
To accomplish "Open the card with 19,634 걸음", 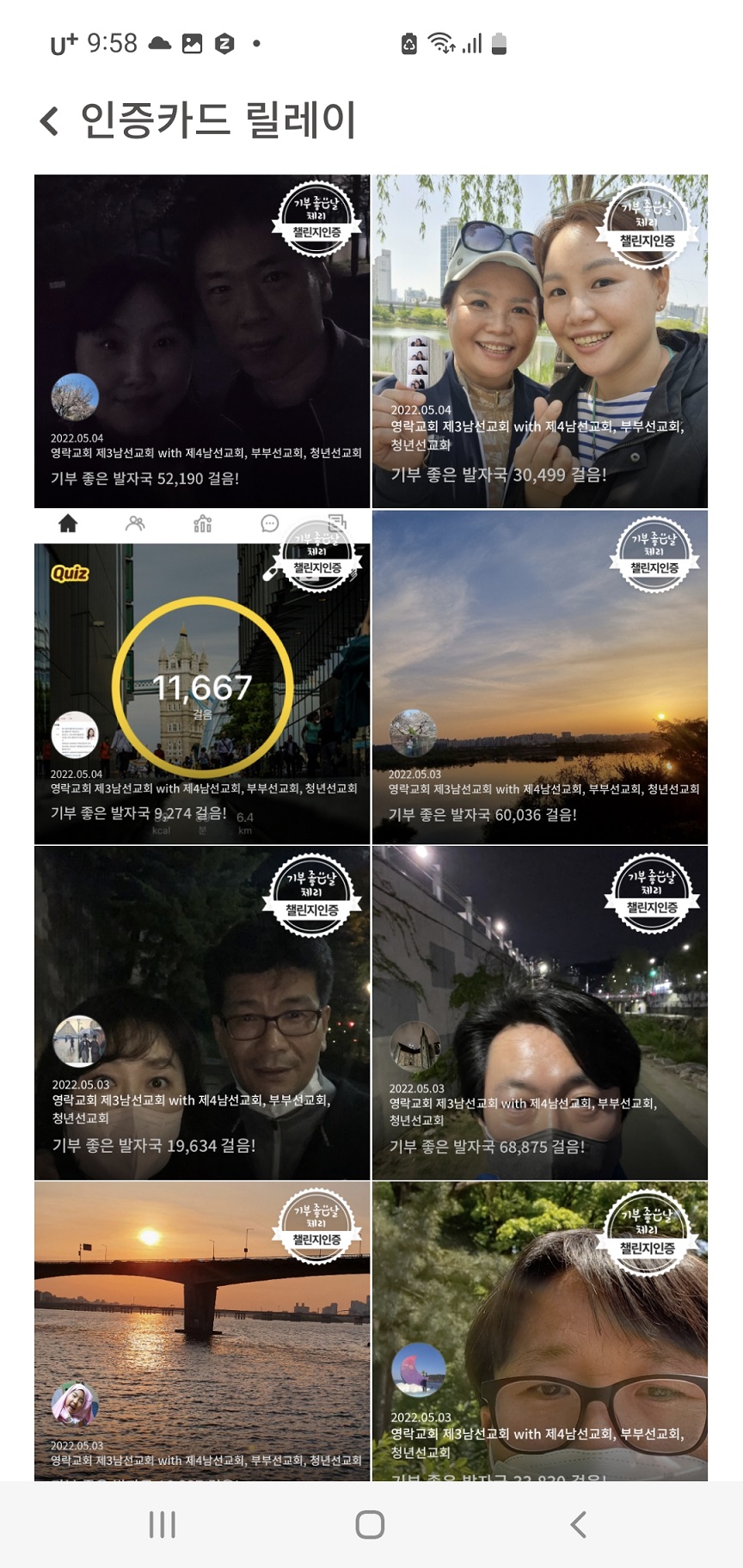I will [x=202, y=1013].
